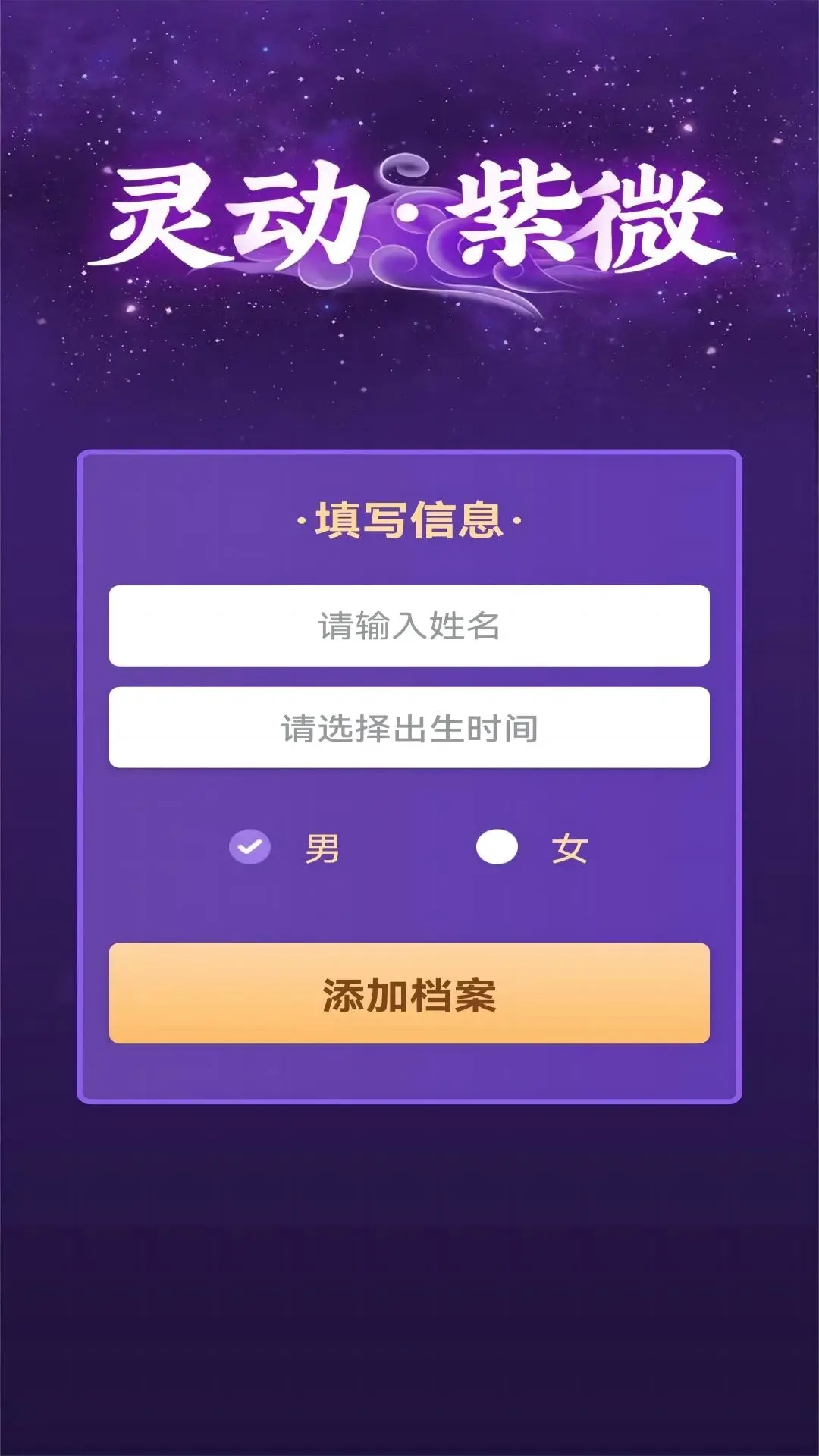This screenshot has height=1456, width=819.
Task: Select the 女 gender option
Action: pyautogui.click(x=497, y=847)
